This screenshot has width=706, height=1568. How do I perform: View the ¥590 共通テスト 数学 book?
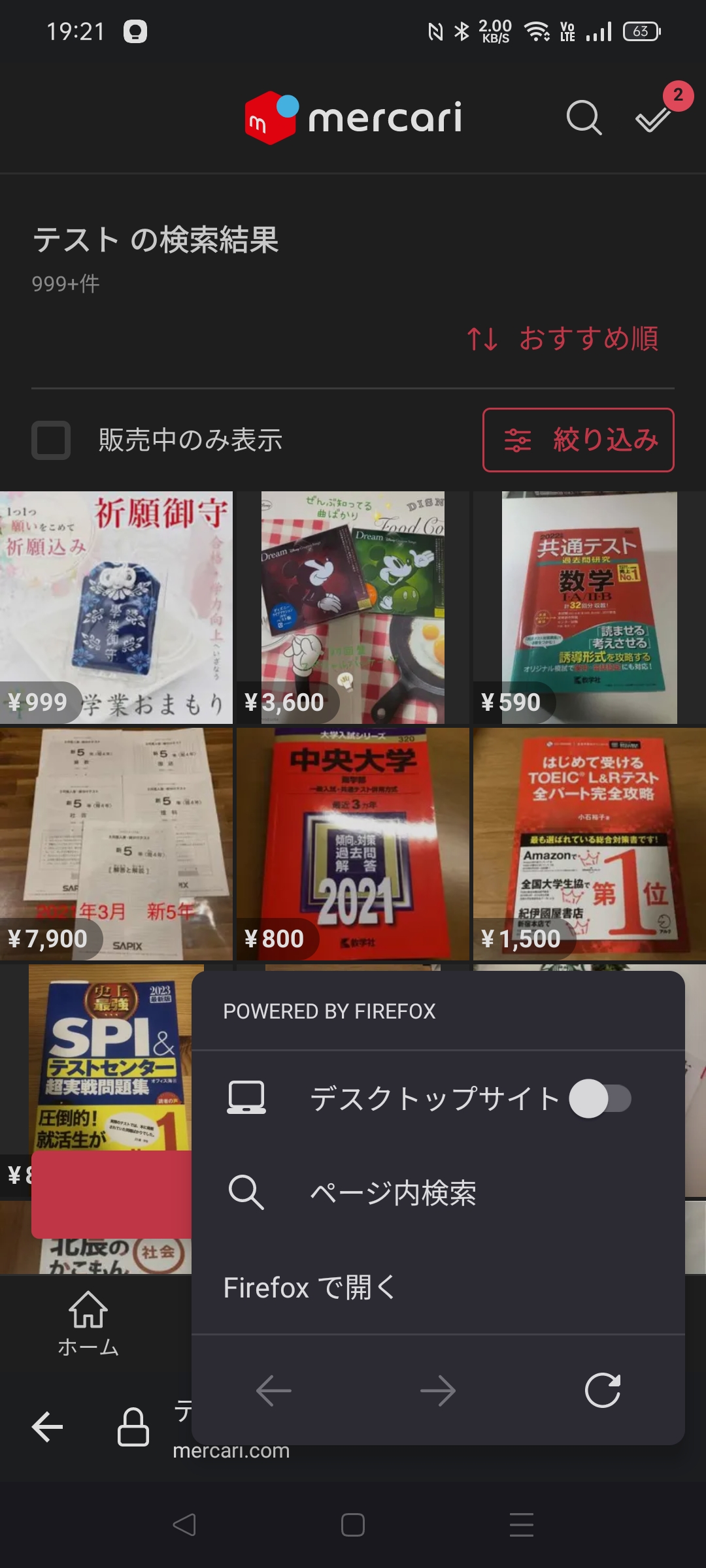tap(589, 608)
